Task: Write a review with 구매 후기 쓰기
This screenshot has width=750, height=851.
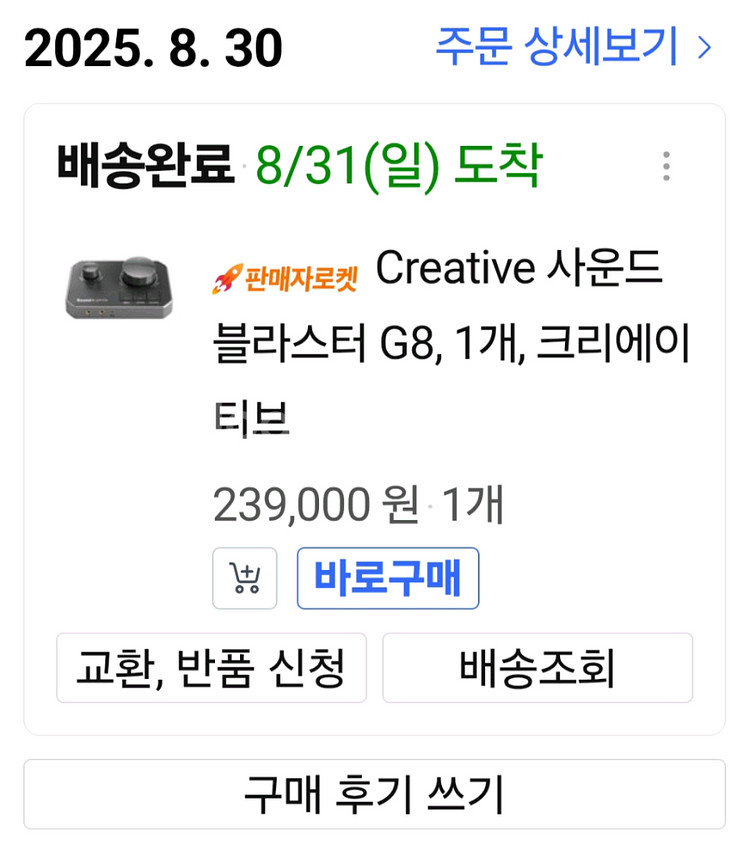Action: pyautogui.click(x=374, y=794)
